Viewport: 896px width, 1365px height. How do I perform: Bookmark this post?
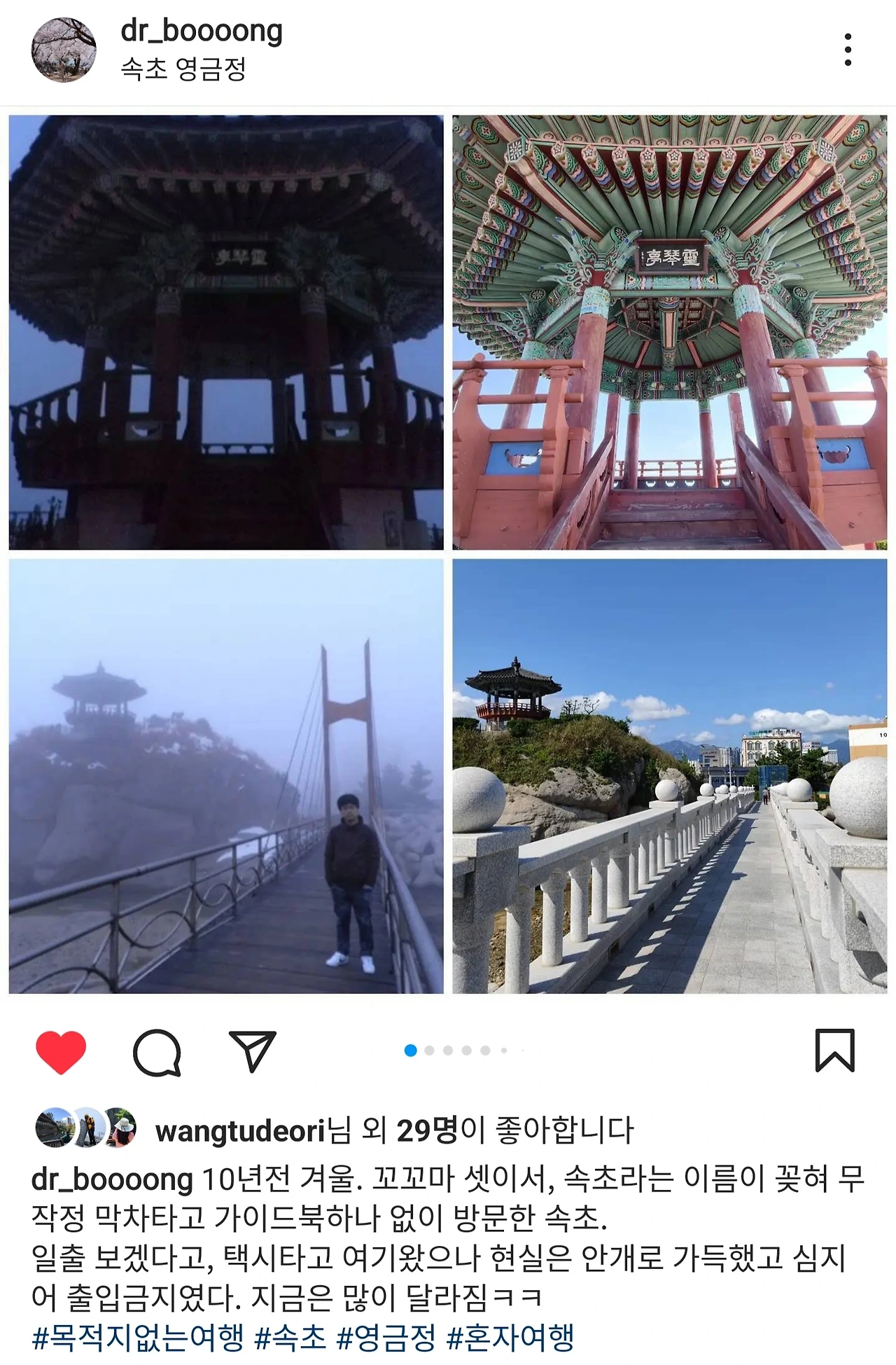point(835,1050)
